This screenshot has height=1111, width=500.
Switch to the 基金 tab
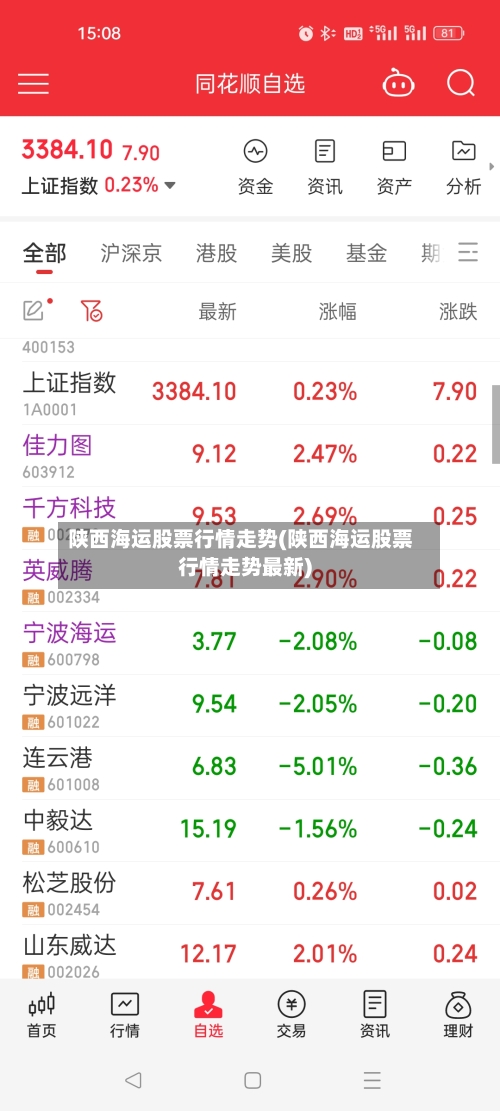367,253
